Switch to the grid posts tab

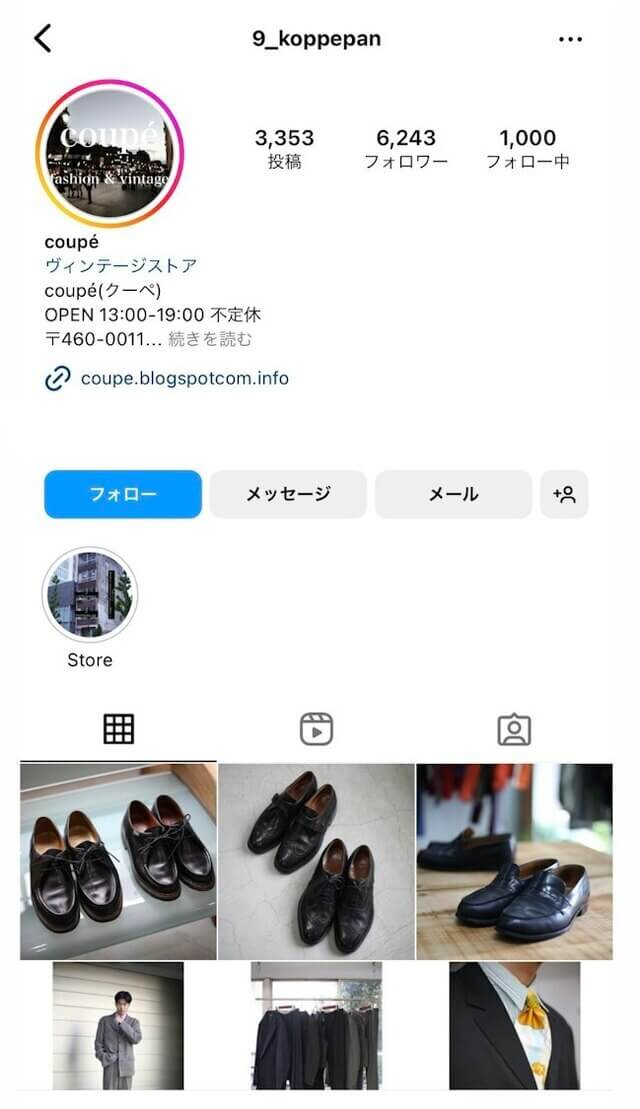(x=118, y=730)
